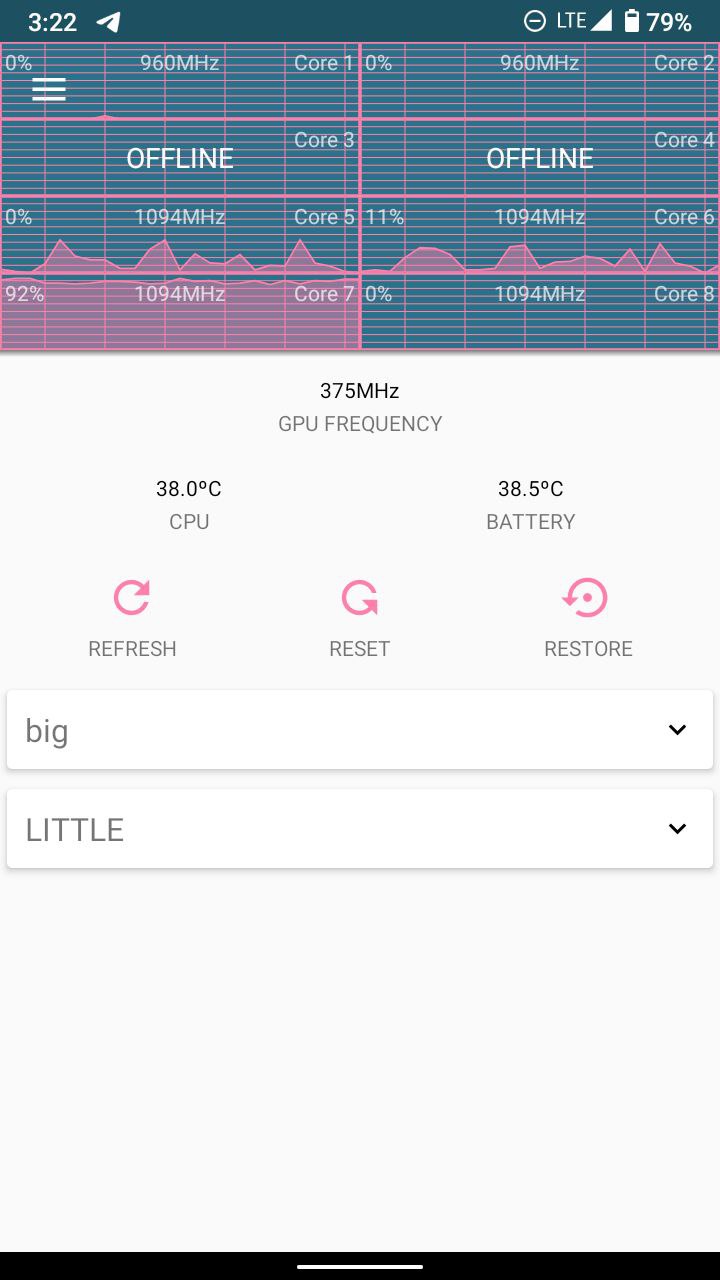Tap the Refresh button

(132, 618)
